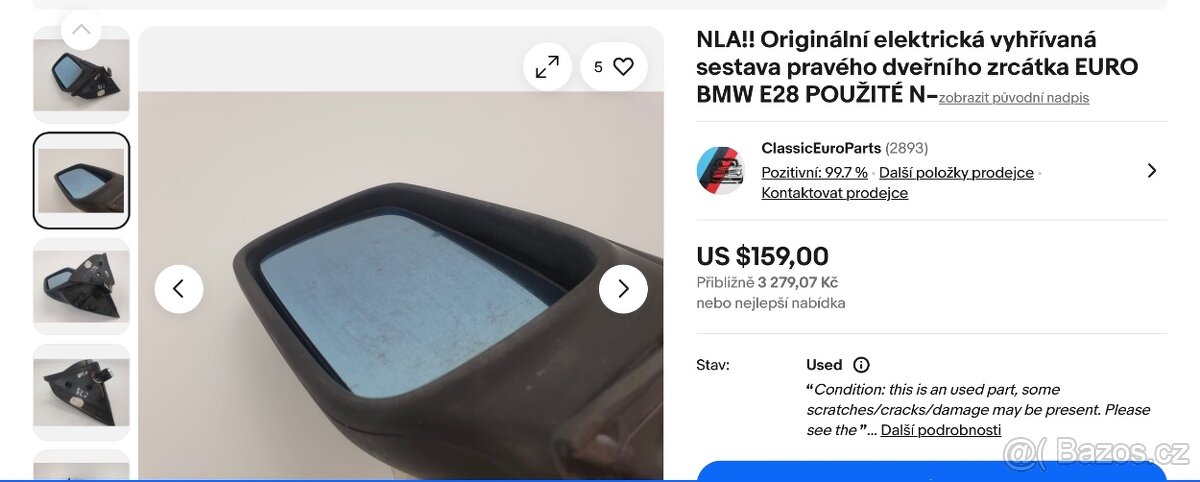Screen dimensions: 1200x482
Task: Show the next product photo
Action: click(623, 289)
